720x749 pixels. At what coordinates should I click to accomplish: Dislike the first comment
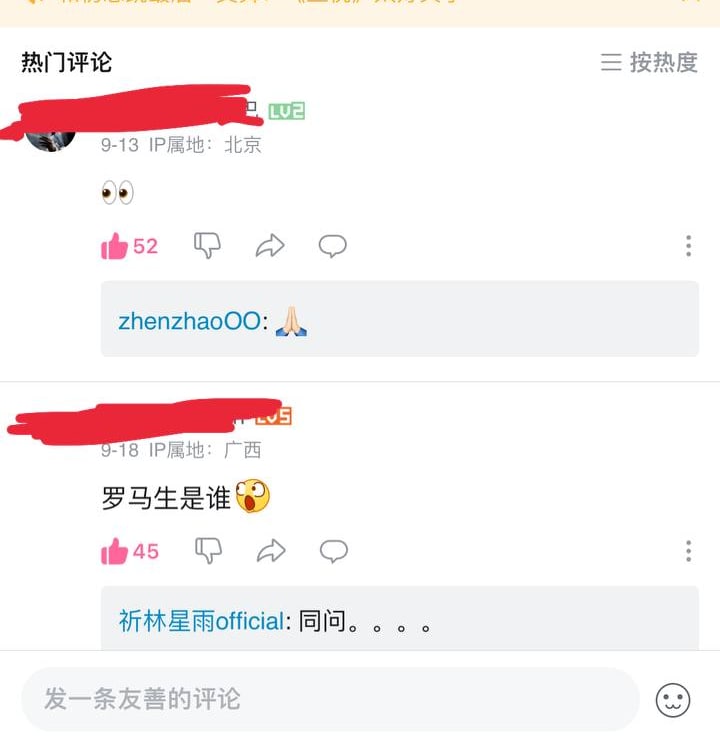coord(206,244)
